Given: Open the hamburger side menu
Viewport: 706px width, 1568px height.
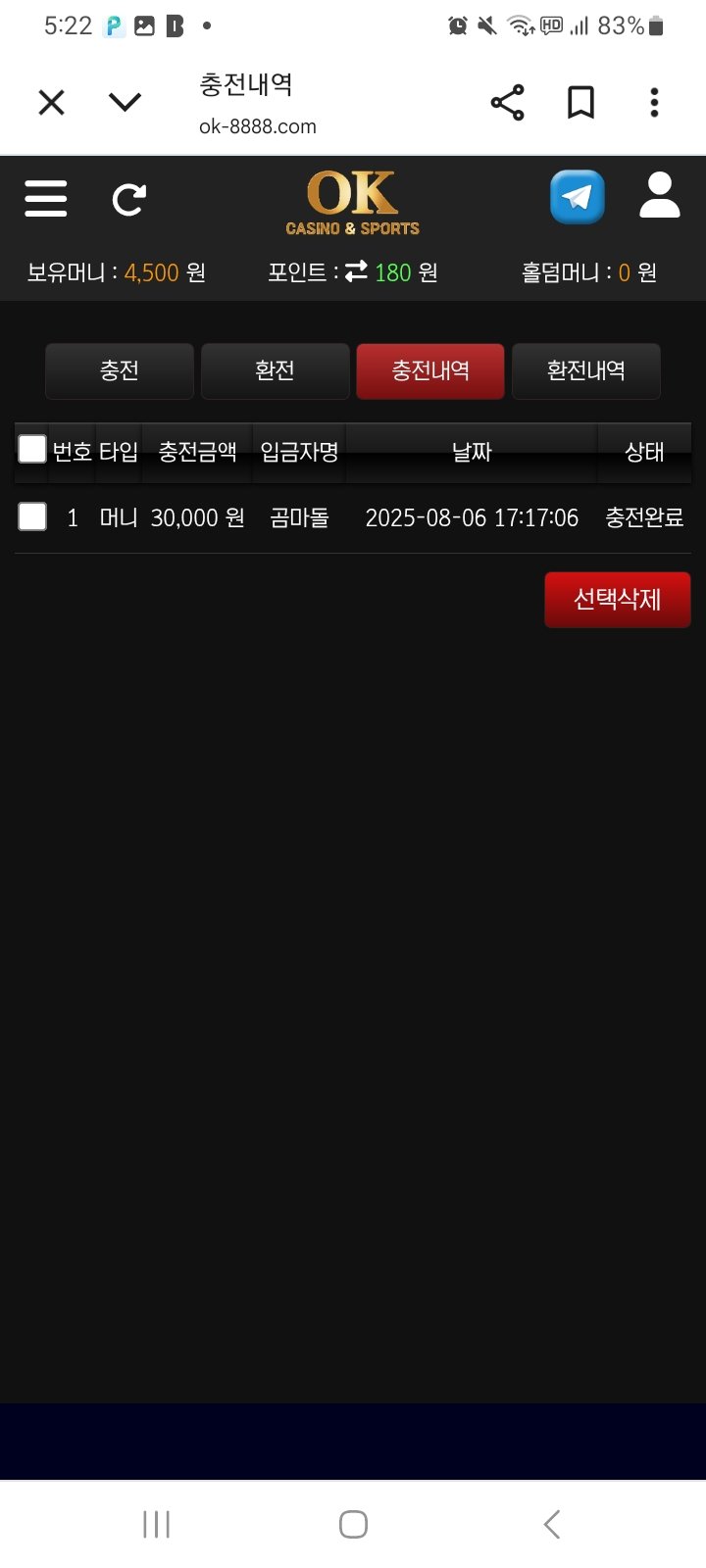Looking at the screenshot, I should click(46, 199).
